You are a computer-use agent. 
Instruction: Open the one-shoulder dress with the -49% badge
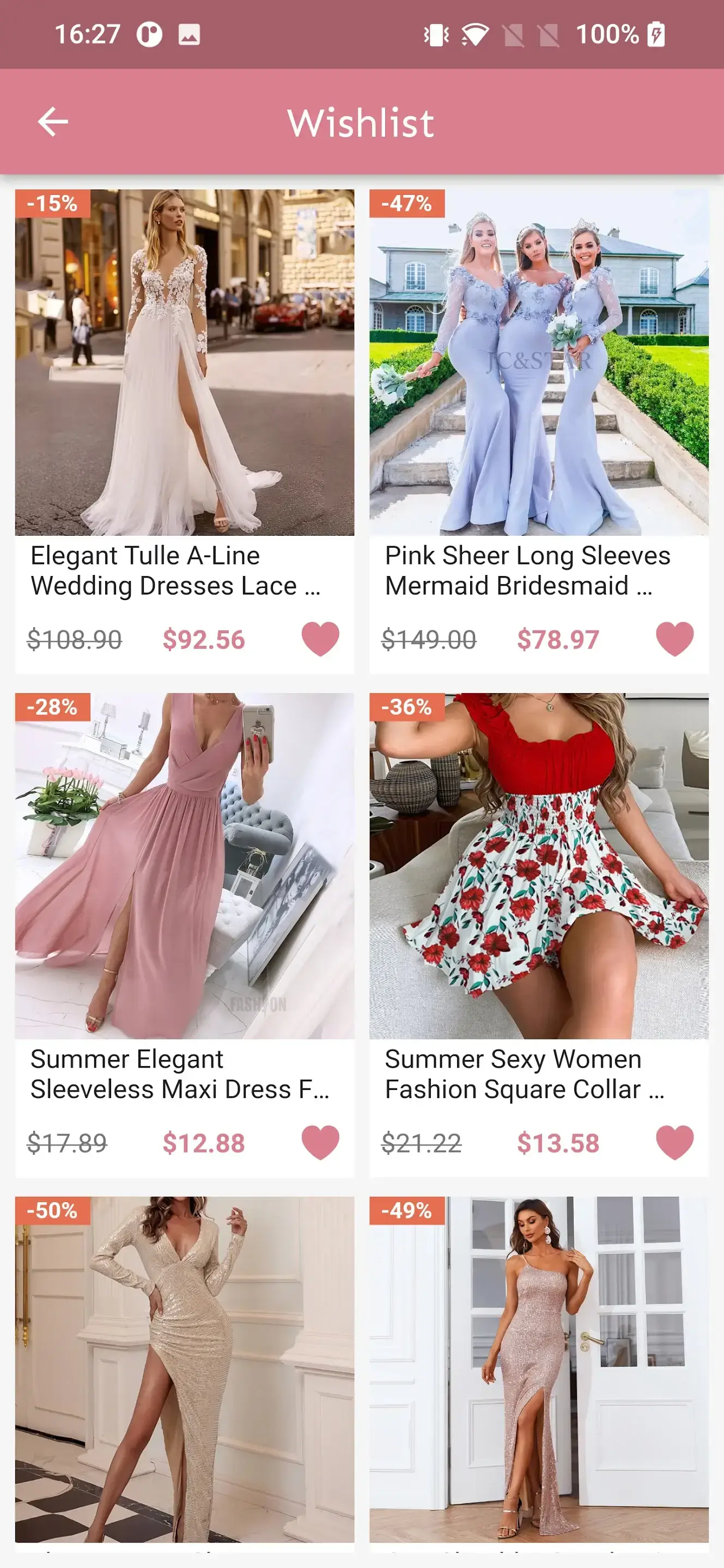[538, 1370]
